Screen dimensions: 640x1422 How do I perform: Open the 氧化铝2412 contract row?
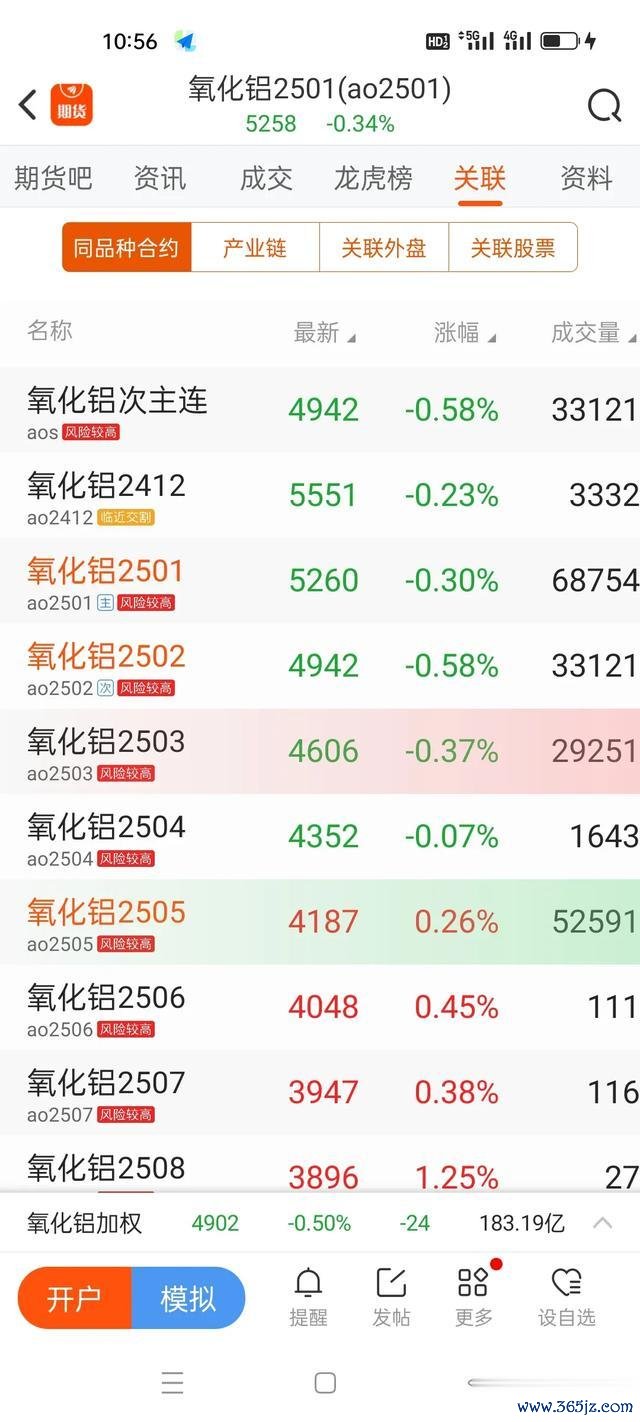click(320, 495)
